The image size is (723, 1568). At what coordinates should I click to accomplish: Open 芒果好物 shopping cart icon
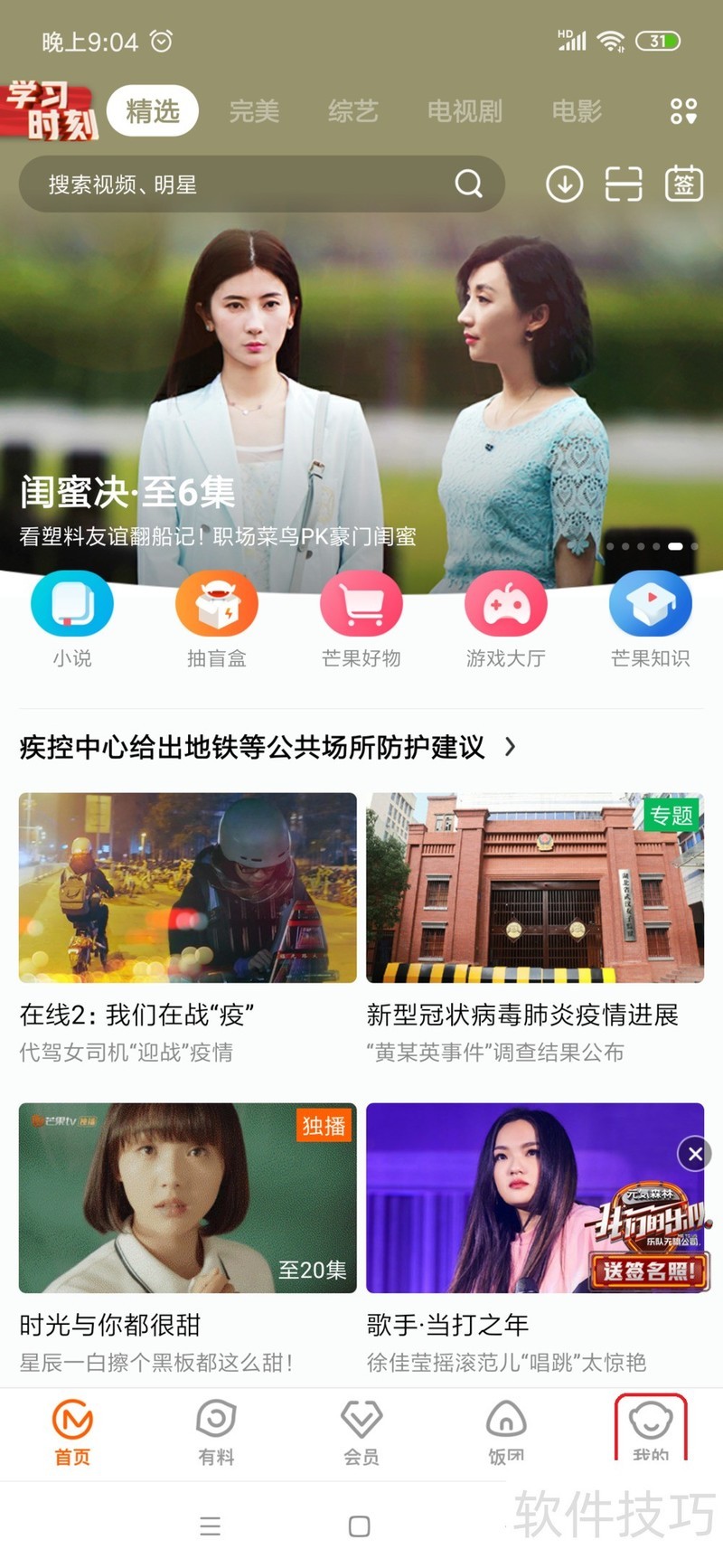click(361, 603)
